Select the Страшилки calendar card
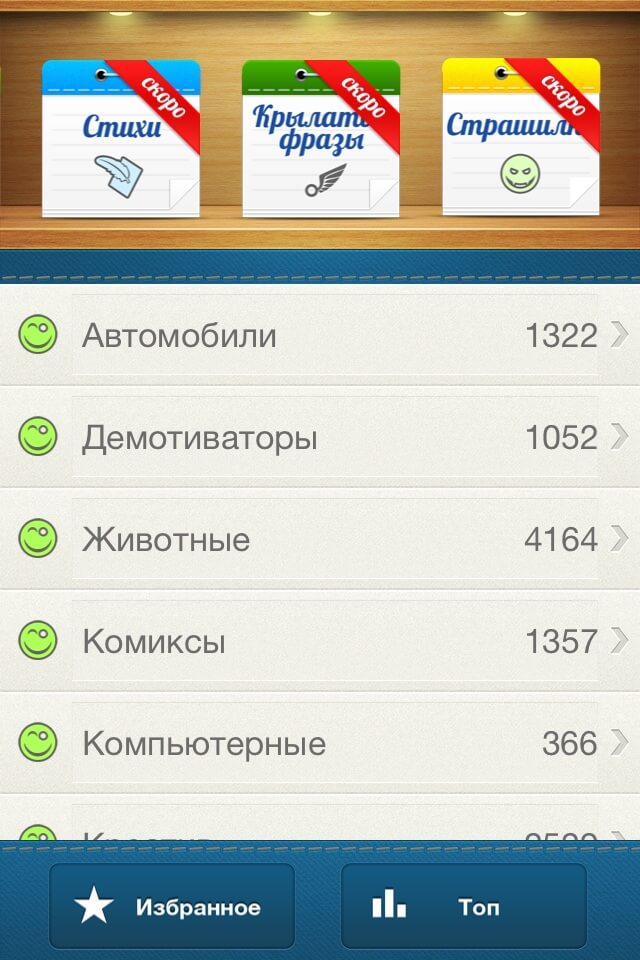This screenshot has height=960, width=640. click(520, 138)
